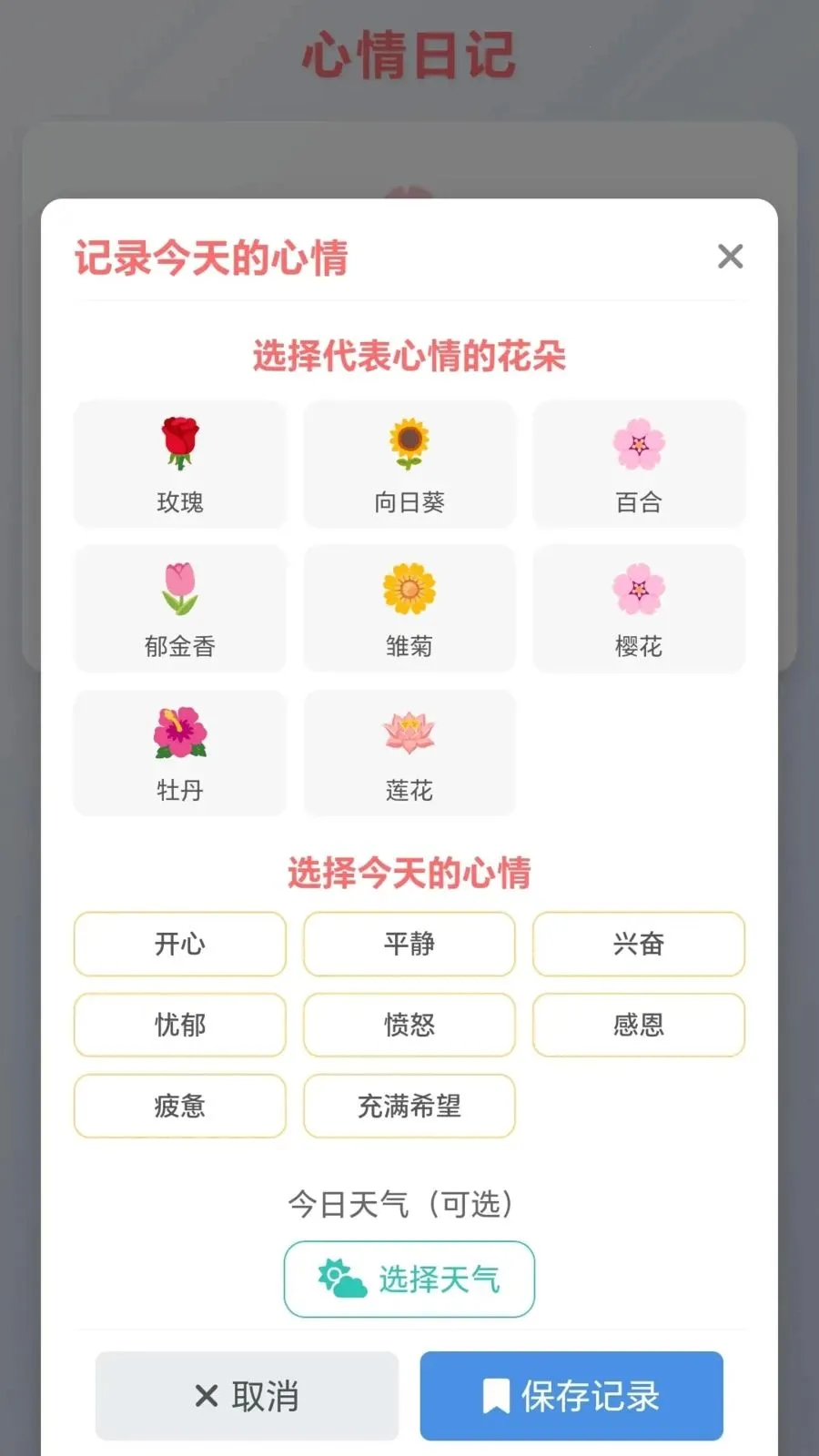The height and width of the screenshot is (1456, 819).
Task: Click the 保存记录 save button
Action: pyautogui.click(x=571, y=1396)
